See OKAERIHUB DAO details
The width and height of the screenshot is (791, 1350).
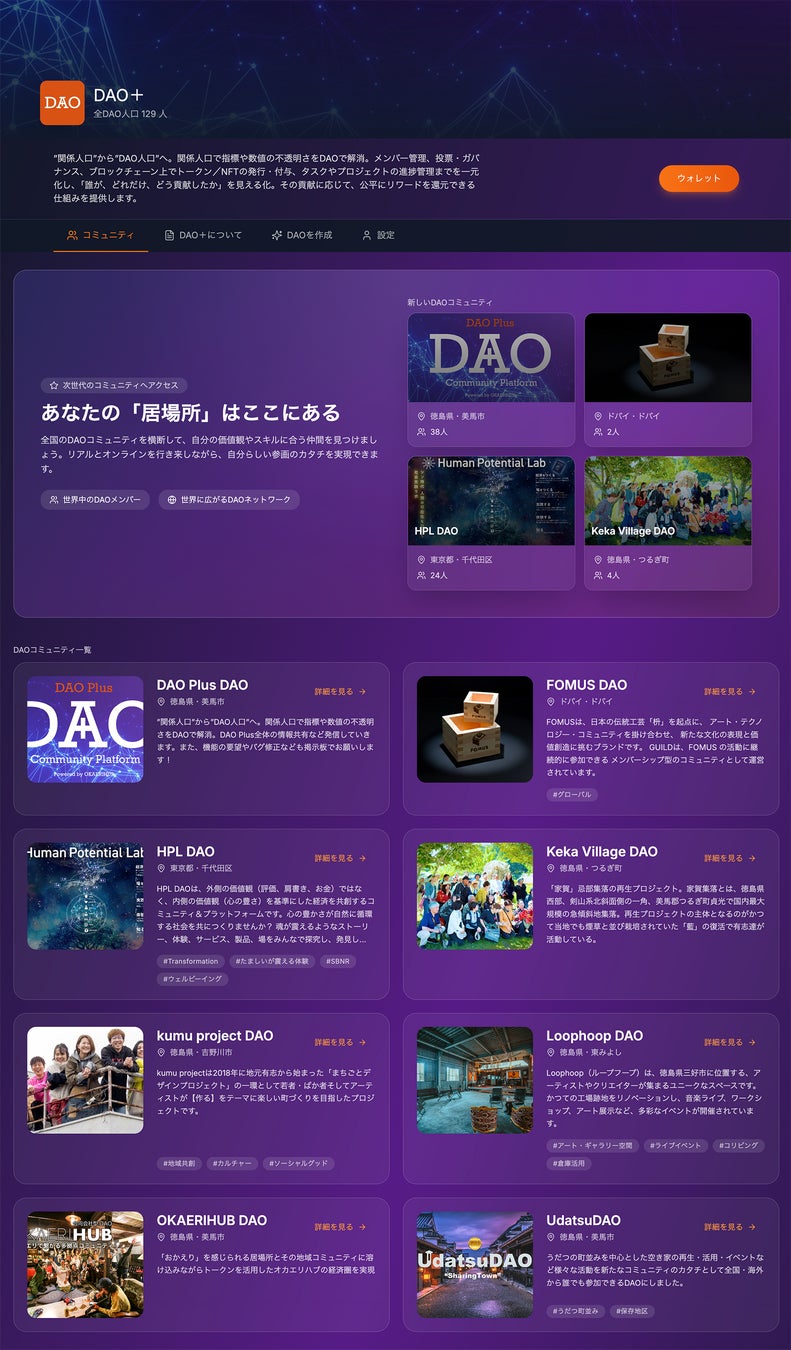pos(340,1227)
